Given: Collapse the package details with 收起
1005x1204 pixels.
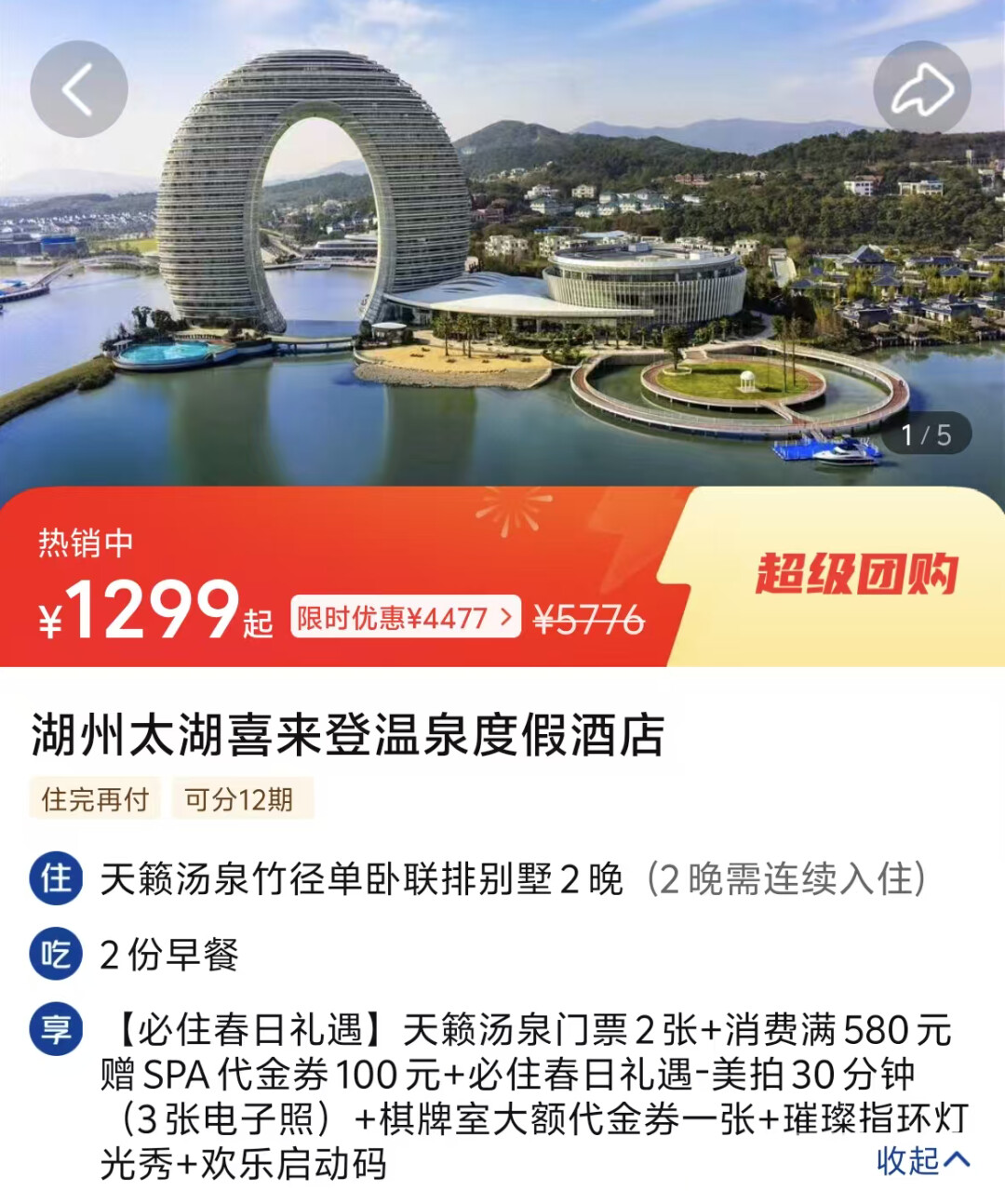Looking at the screenshot, I should pos(922,1160).
